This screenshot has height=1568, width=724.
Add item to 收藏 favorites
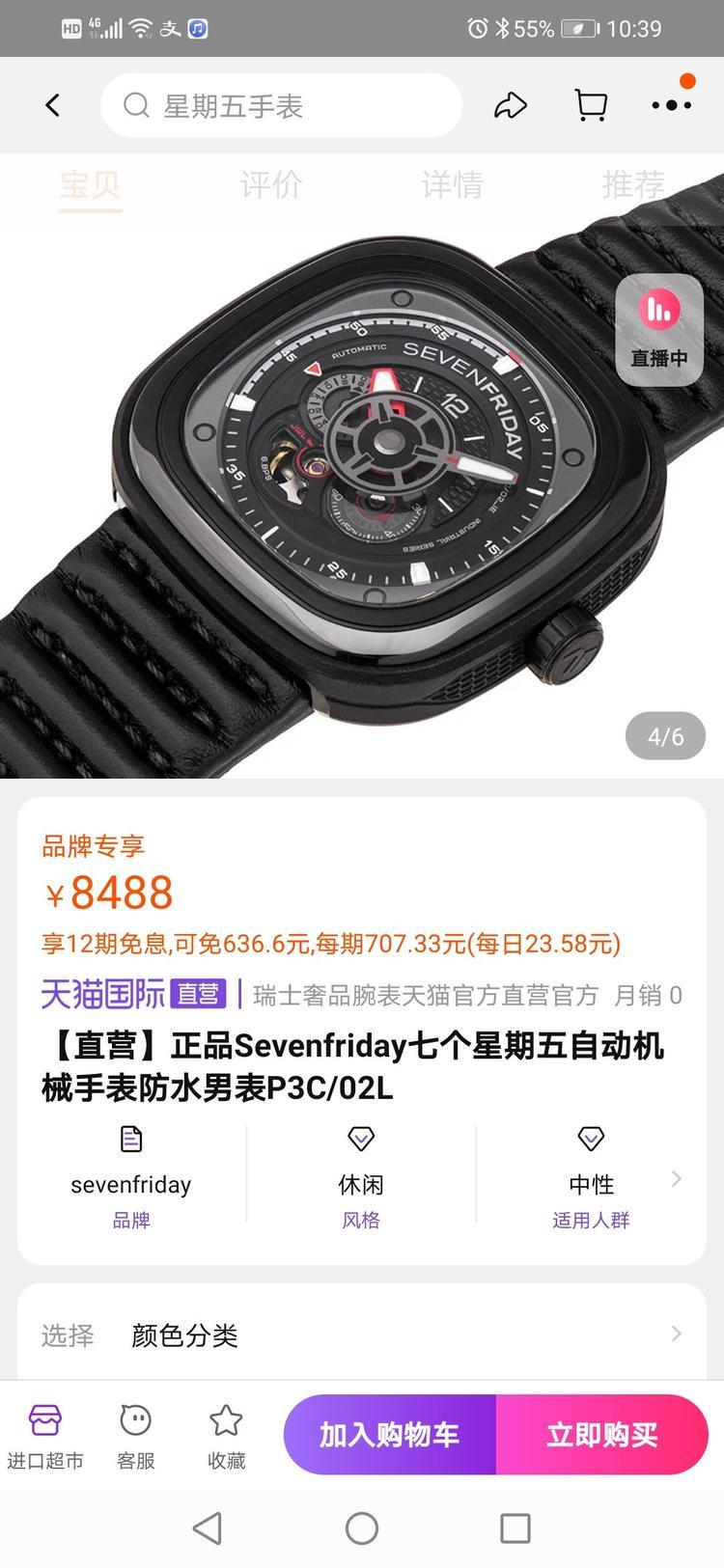tap(226, 1435)
